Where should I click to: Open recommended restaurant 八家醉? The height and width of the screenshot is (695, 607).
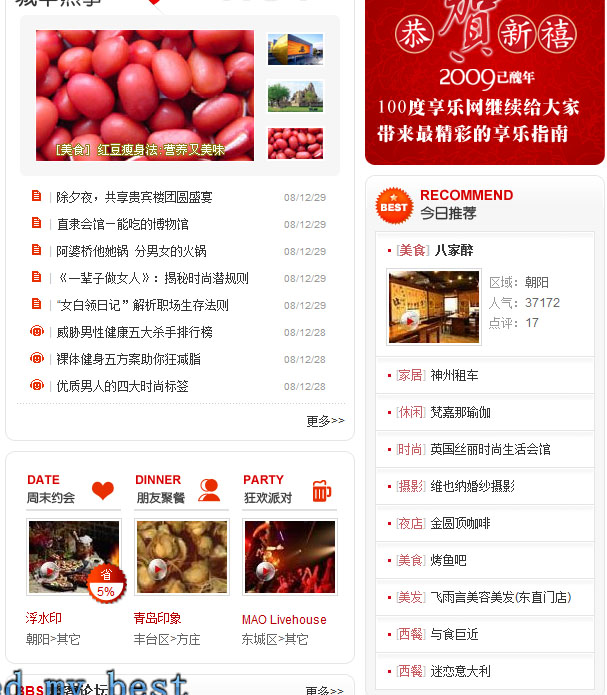454,250
